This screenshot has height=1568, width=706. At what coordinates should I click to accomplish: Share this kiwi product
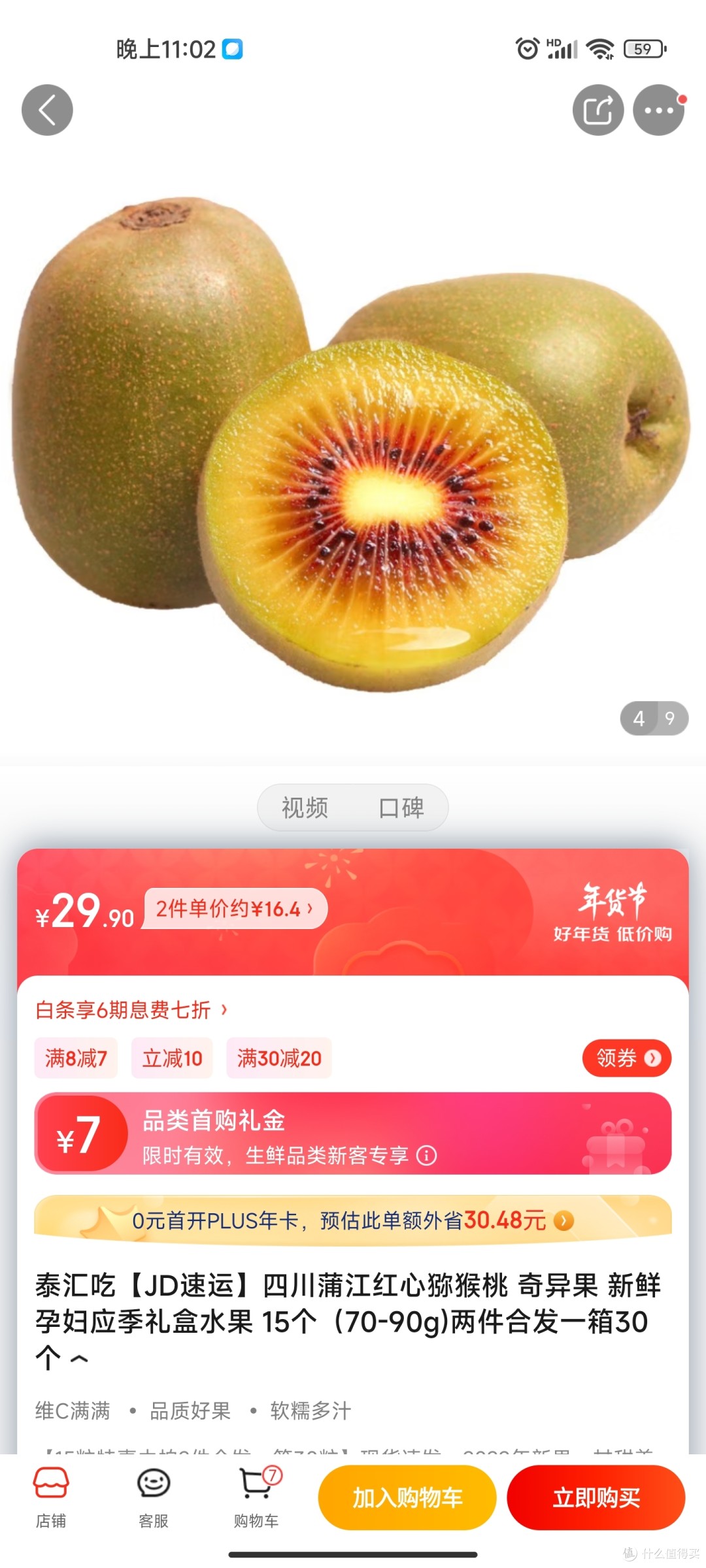click(598, 110)
